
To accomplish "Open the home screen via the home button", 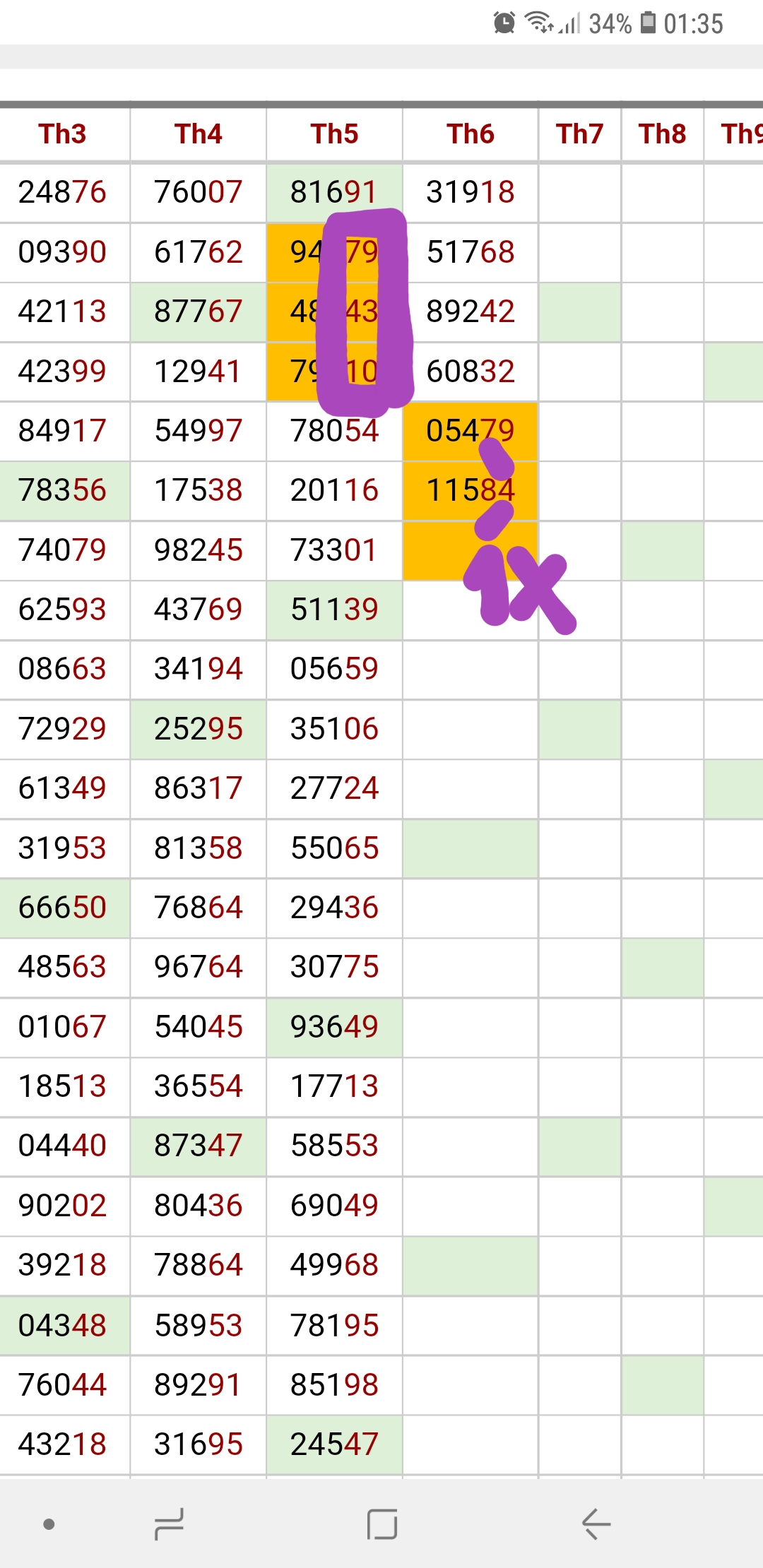I will [382, 1524].
